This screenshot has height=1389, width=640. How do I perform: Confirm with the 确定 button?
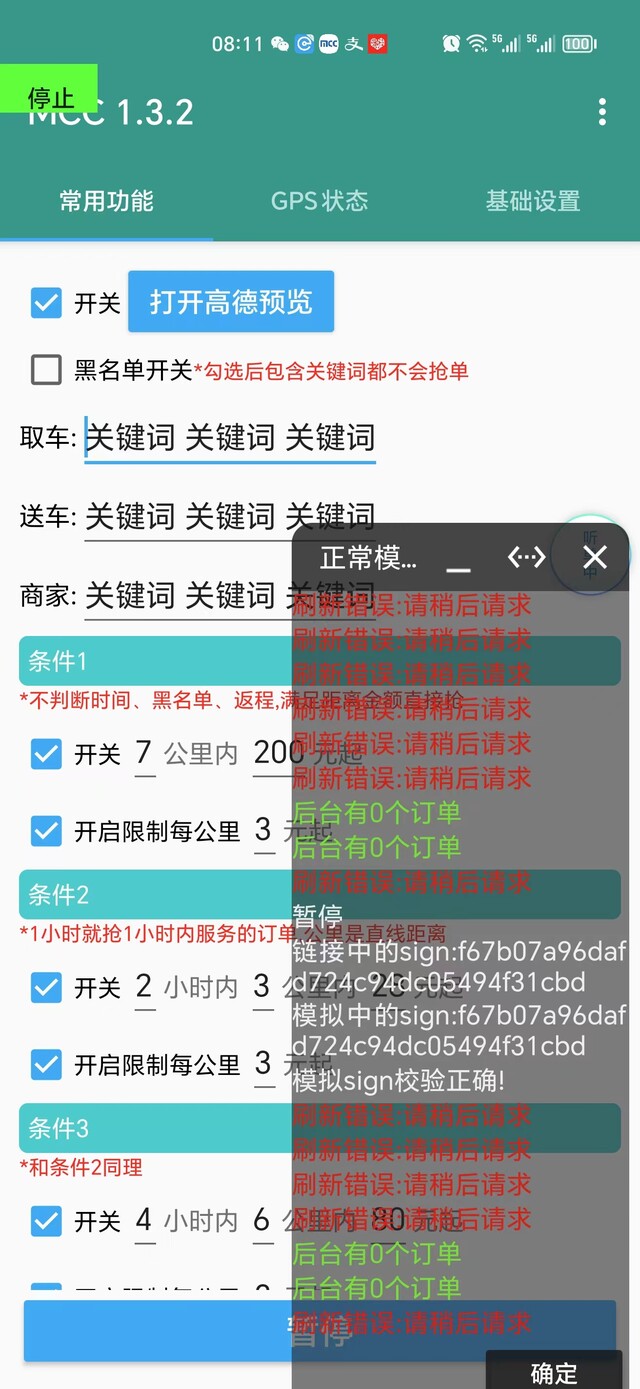[554, 1372]
